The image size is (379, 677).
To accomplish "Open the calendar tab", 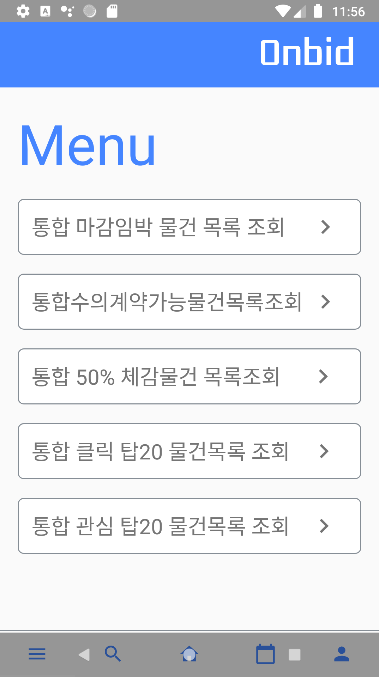I will click(x=265, y=654).
